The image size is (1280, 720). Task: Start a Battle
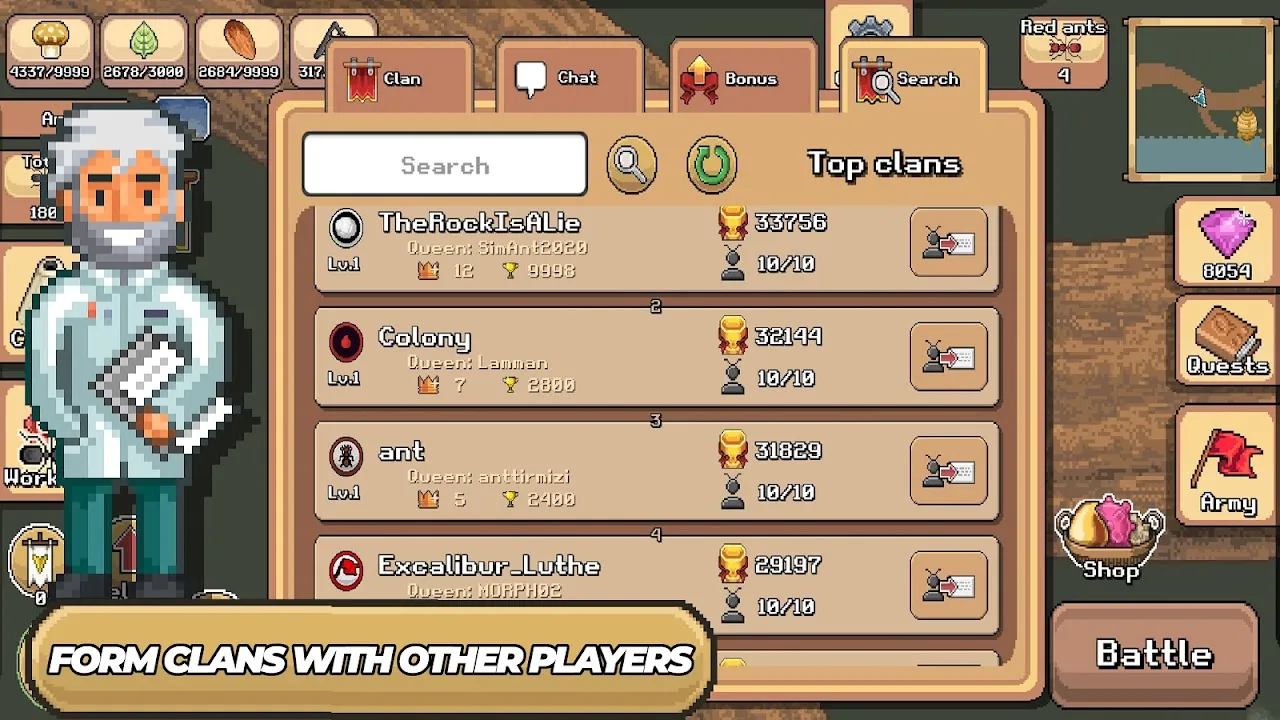[x=1153, y=654]
